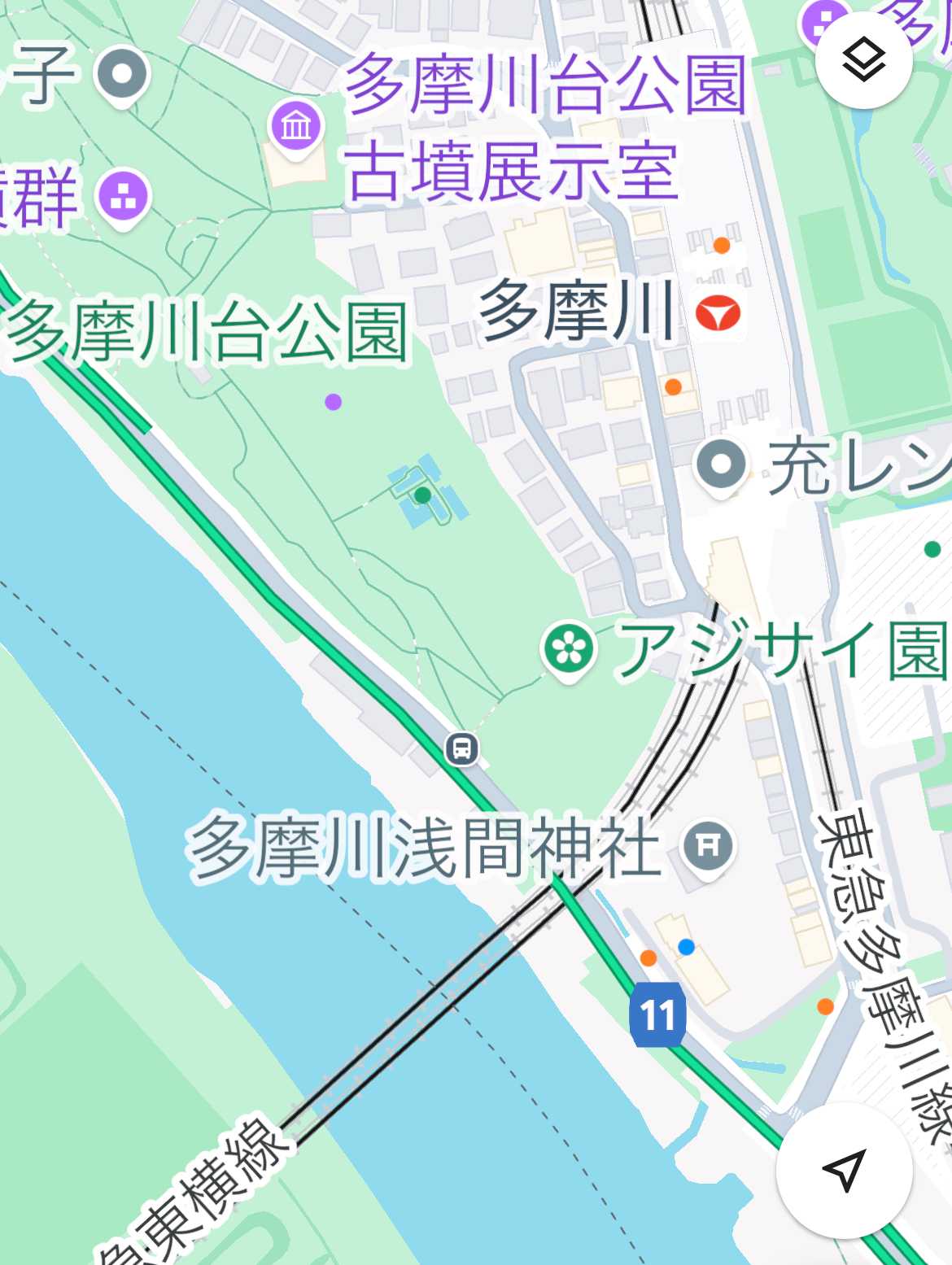Select the 多摩川浅間神社 shrine marker

708,847
